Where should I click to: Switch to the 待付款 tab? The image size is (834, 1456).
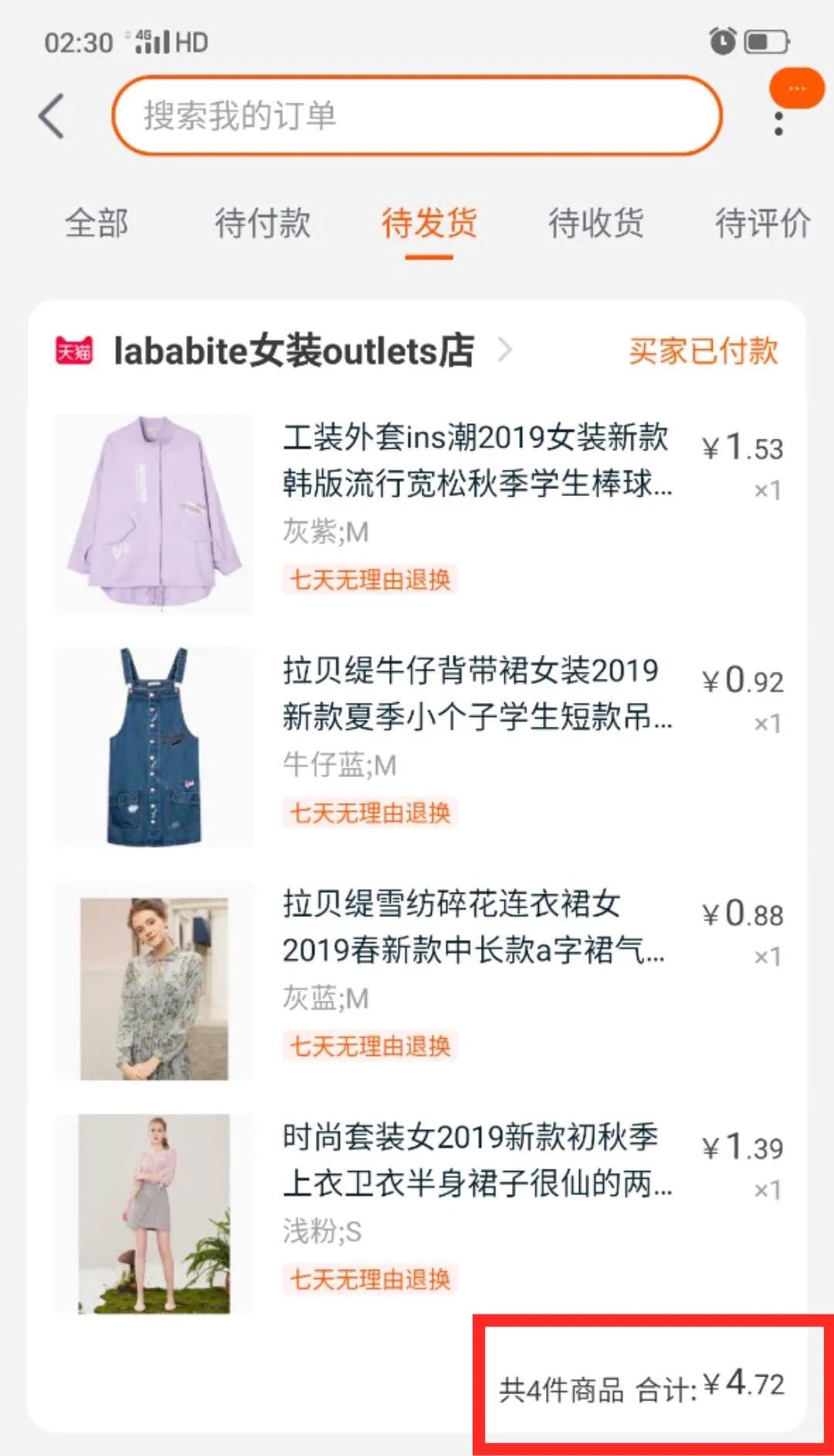pyautogui.click(x=263, y=225)
